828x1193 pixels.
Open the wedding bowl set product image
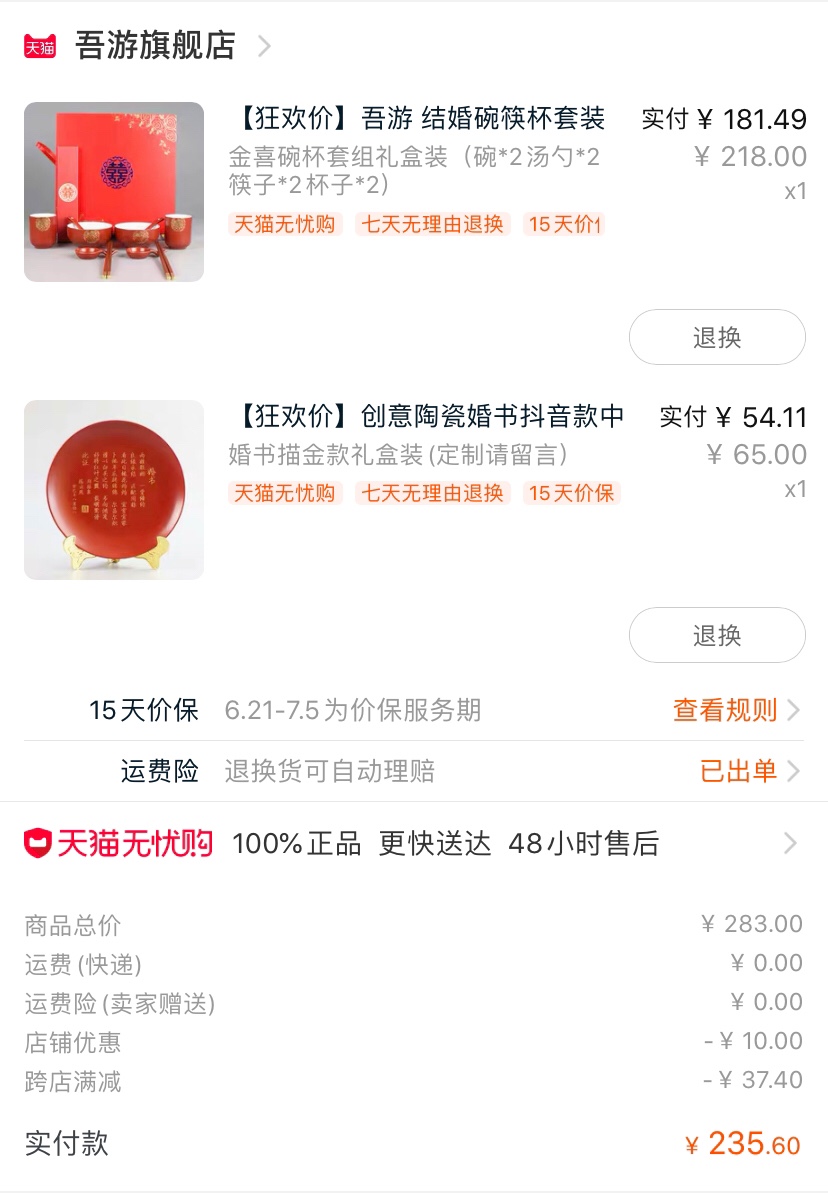point(114,192)
